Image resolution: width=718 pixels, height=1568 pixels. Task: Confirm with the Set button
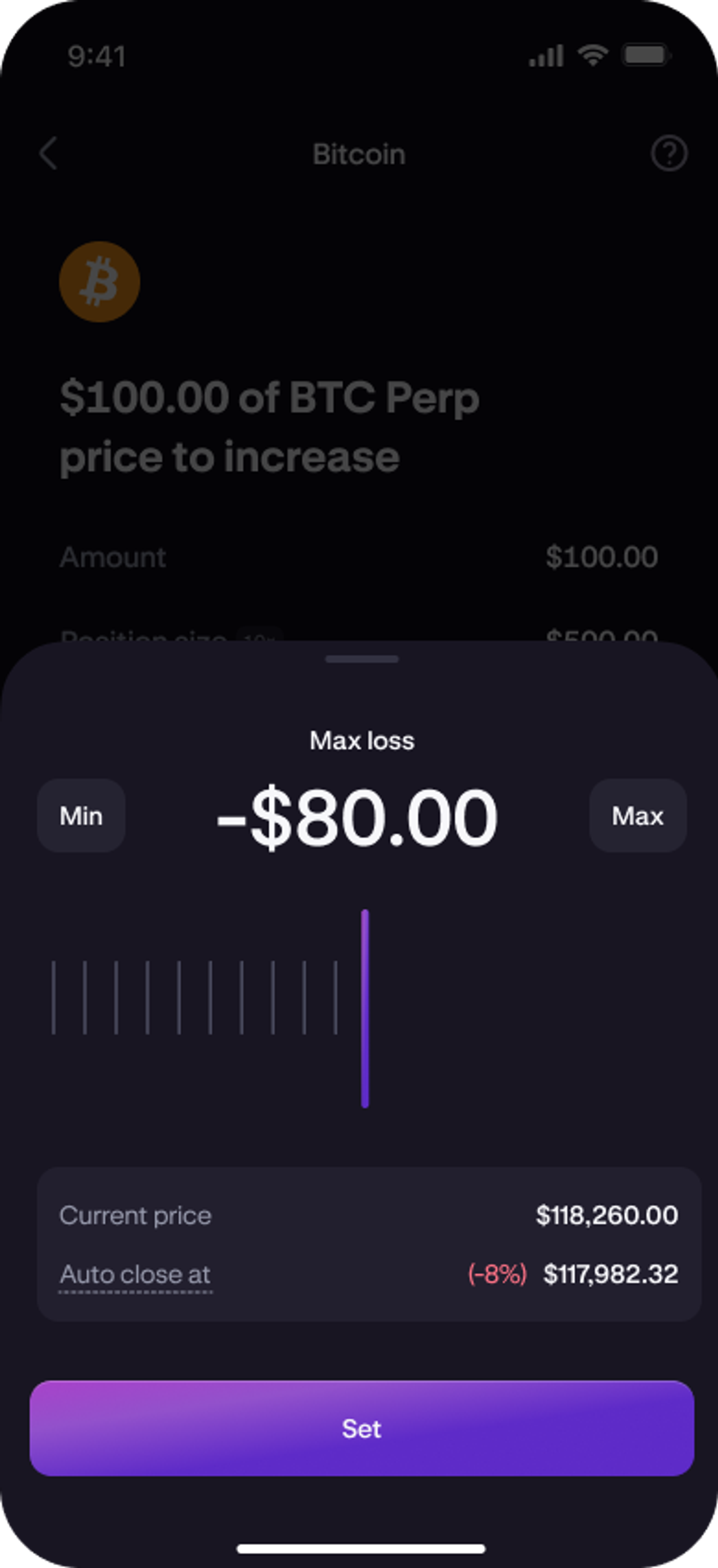(361, 1428)
